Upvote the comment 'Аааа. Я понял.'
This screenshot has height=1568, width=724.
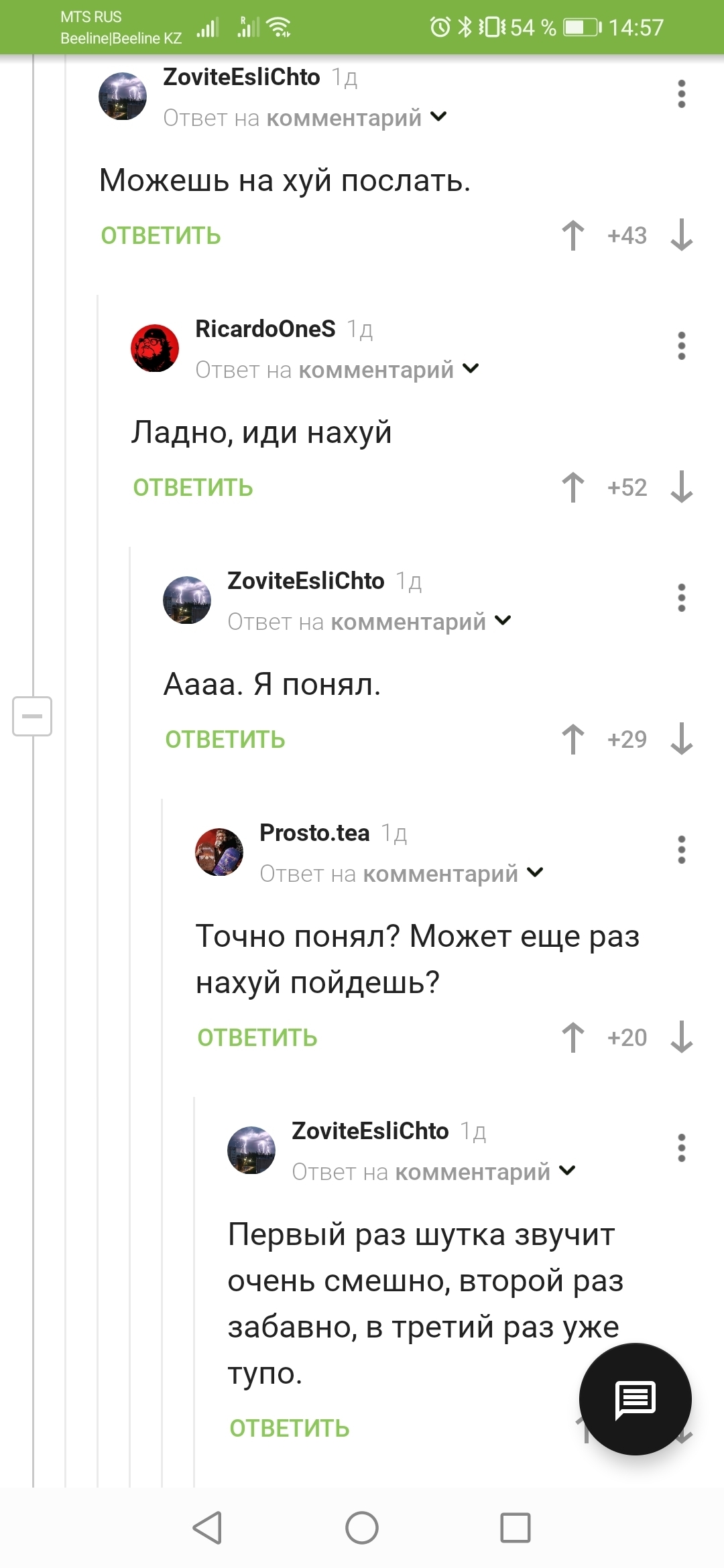573,739
